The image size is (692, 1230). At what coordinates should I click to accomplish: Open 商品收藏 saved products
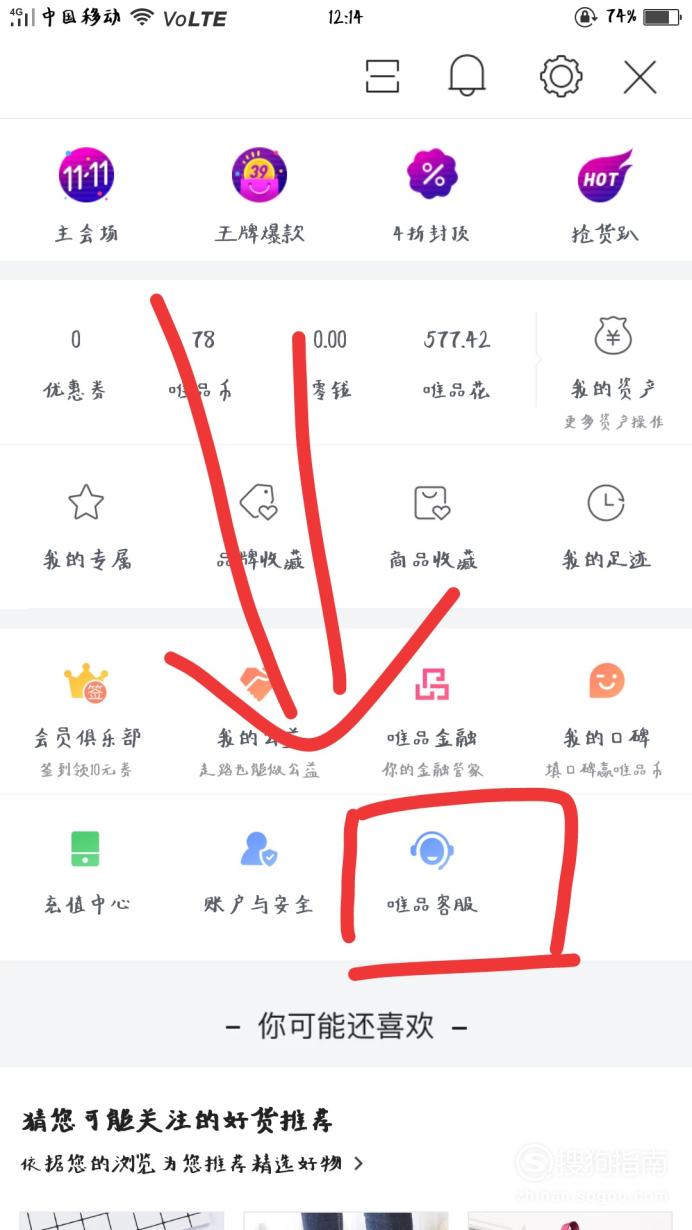pos(432,527)
